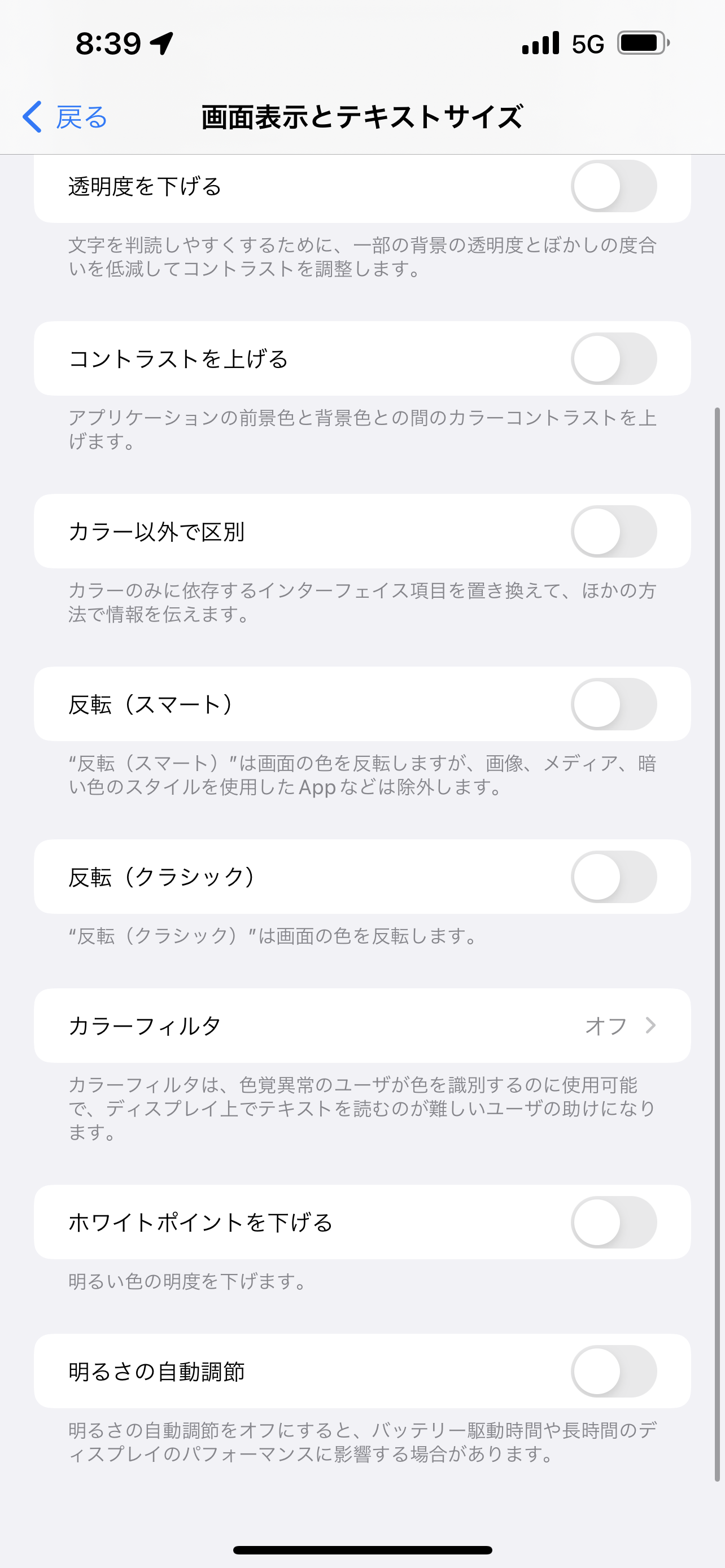This screenshot has height=1568, width=725.
Task: Open the カラーフィルタ settings row
Action: [x=362, y=1026]
